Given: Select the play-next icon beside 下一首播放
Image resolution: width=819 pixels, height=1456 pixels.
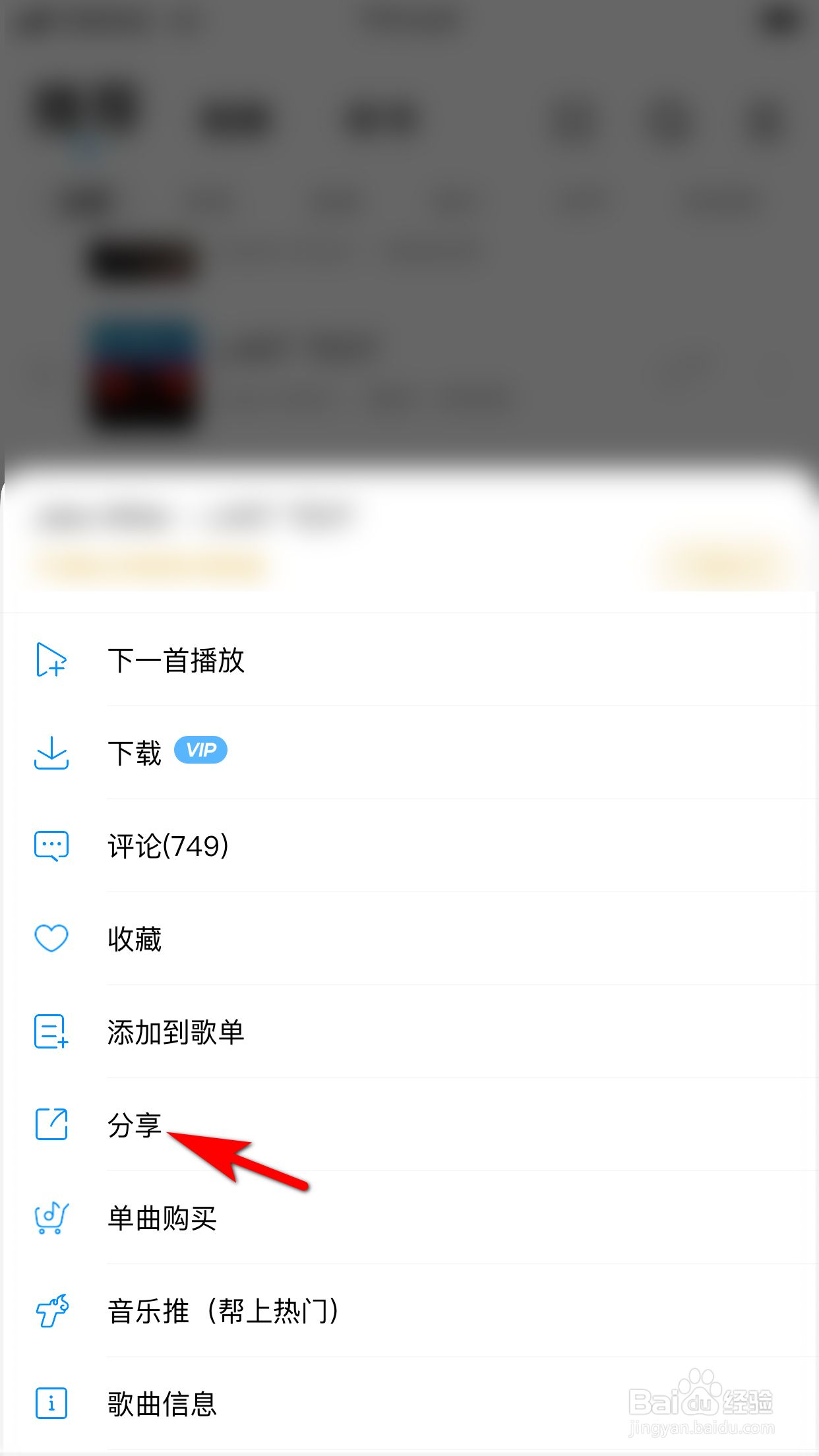Looking at the screenshot, I should [x=51, y=661].
